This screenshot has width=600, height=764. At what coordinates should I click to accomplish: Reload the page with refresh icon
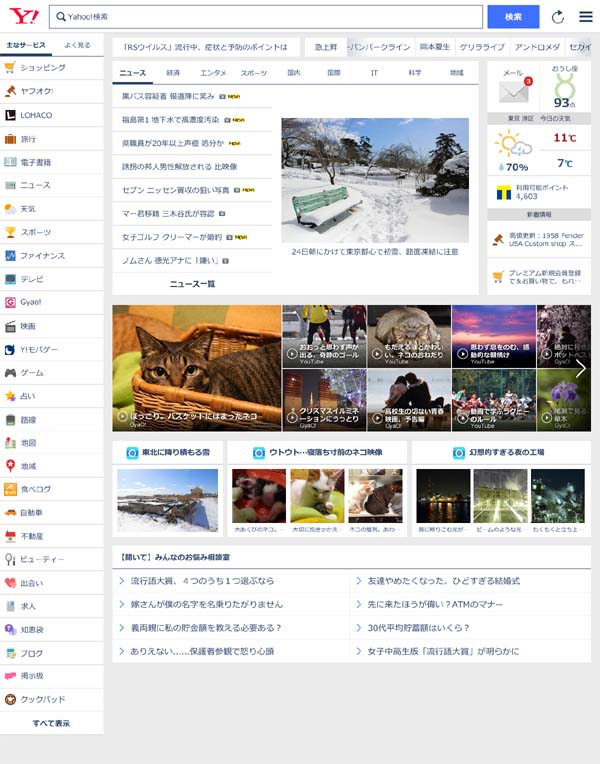tap(558, 17)
